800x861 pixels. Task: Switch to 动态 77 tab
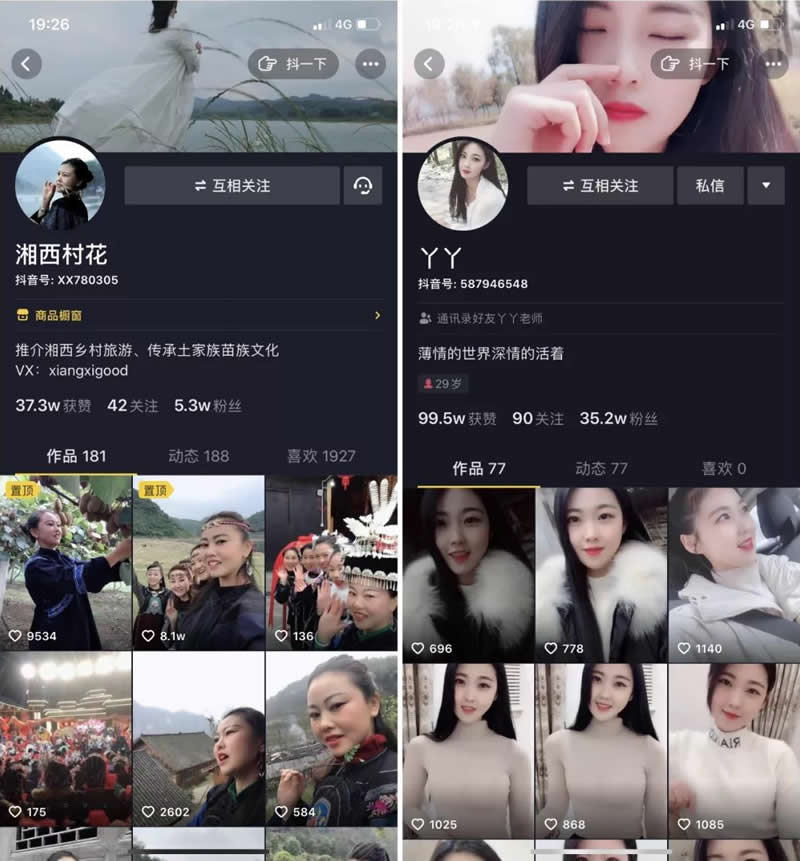(x=601, y=468)
